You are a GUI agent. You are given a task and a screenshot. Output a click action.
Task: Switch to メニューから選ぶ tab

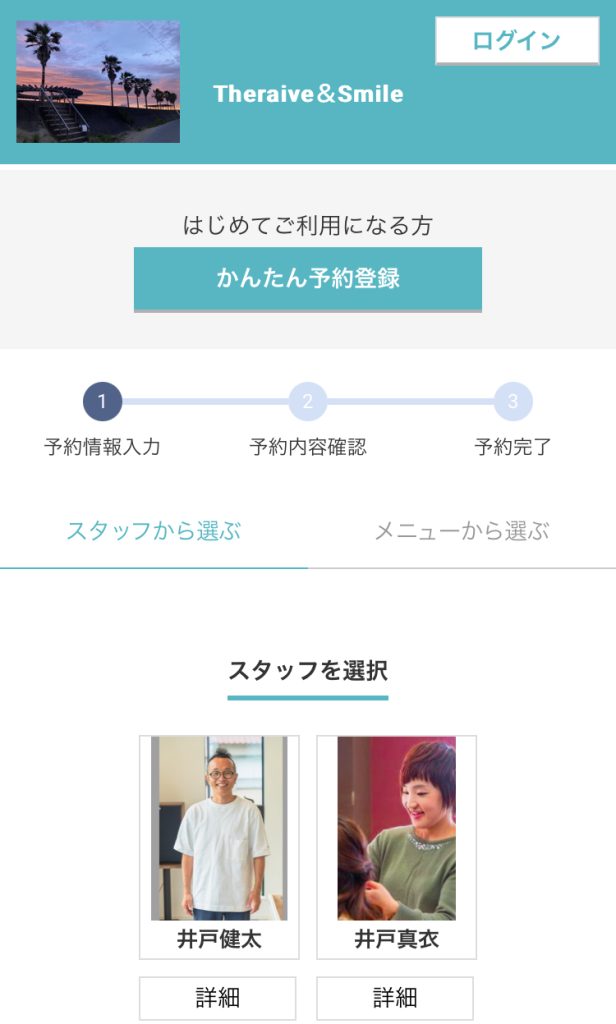pyautogui.click(x=461, y=531)
